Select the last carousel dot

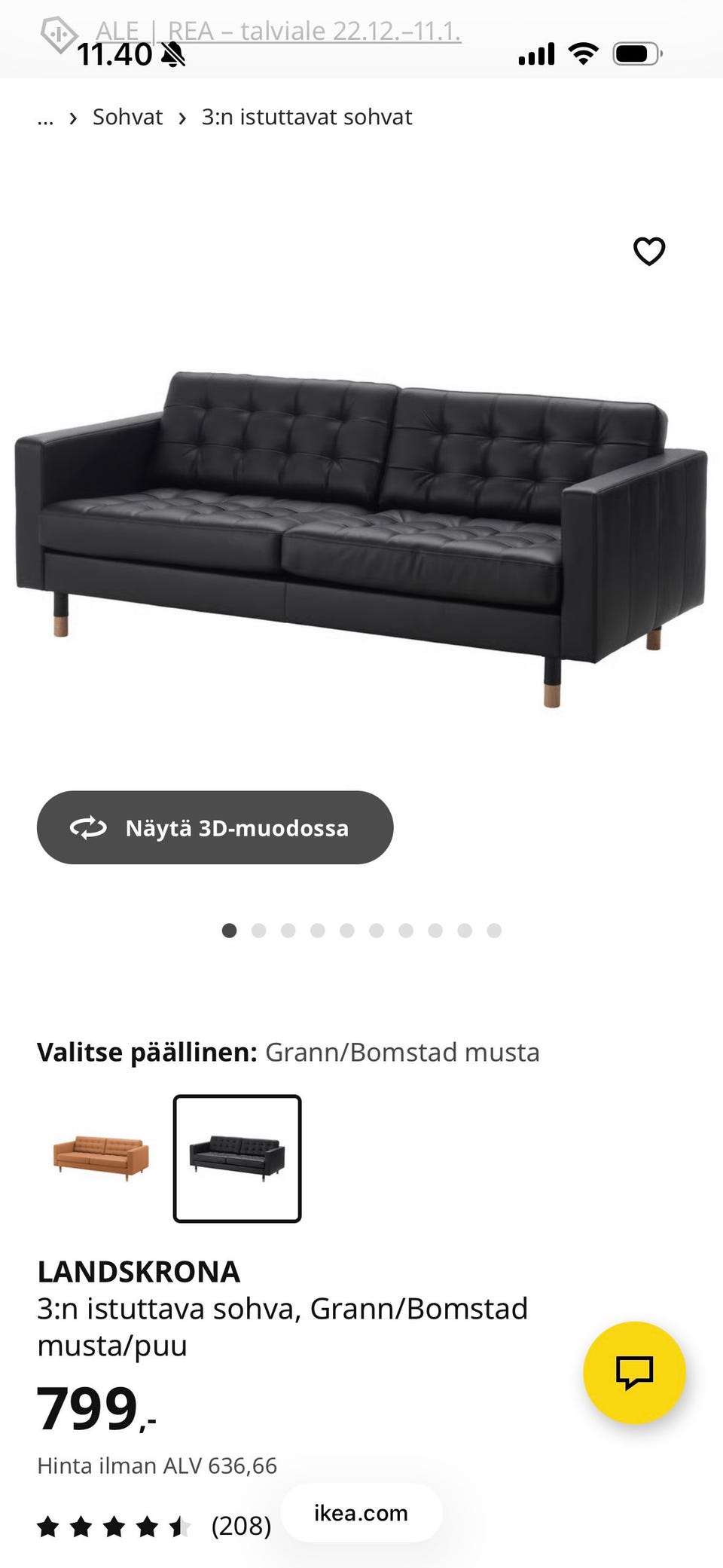(x=493, y=931)
